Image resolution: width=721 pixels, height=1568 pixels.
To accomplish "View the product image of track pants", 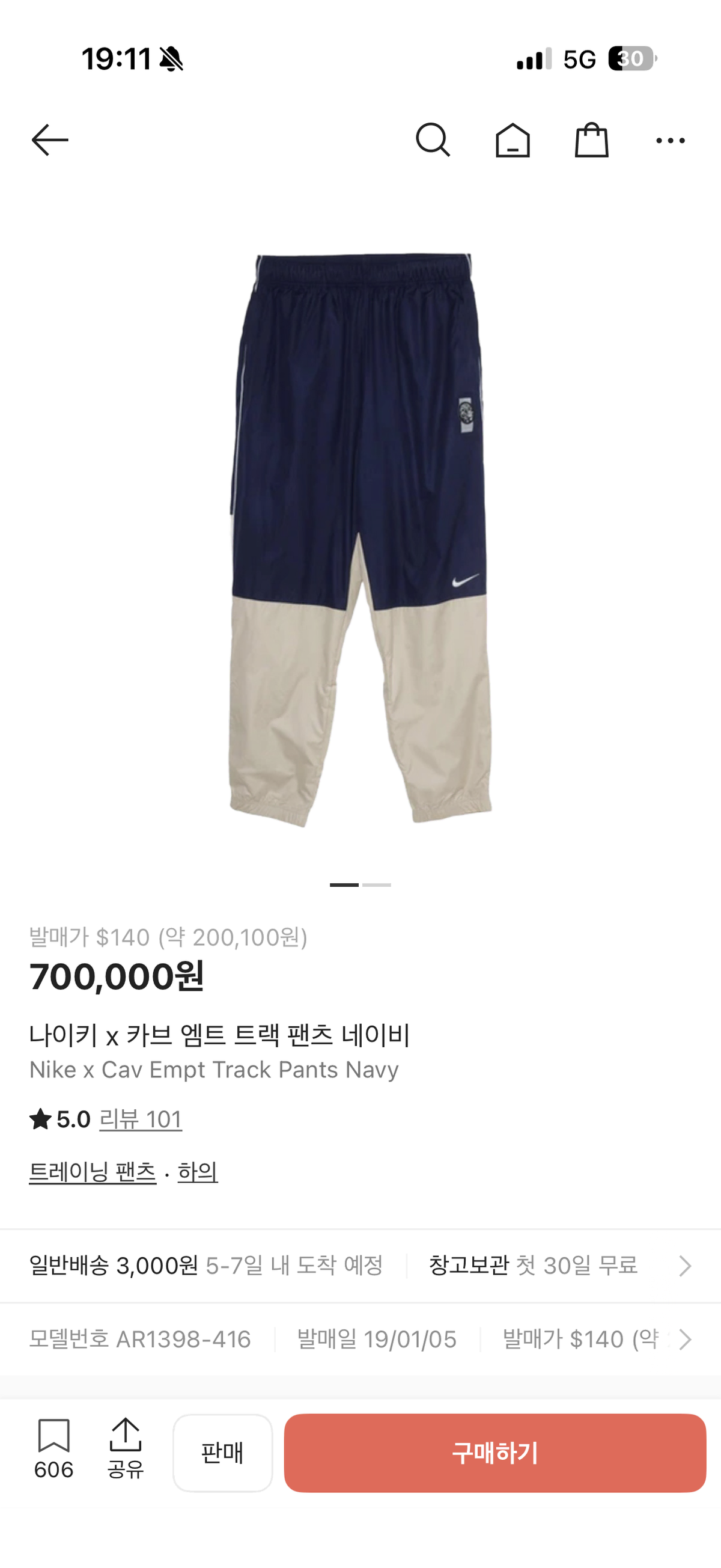I will point(360,536).
